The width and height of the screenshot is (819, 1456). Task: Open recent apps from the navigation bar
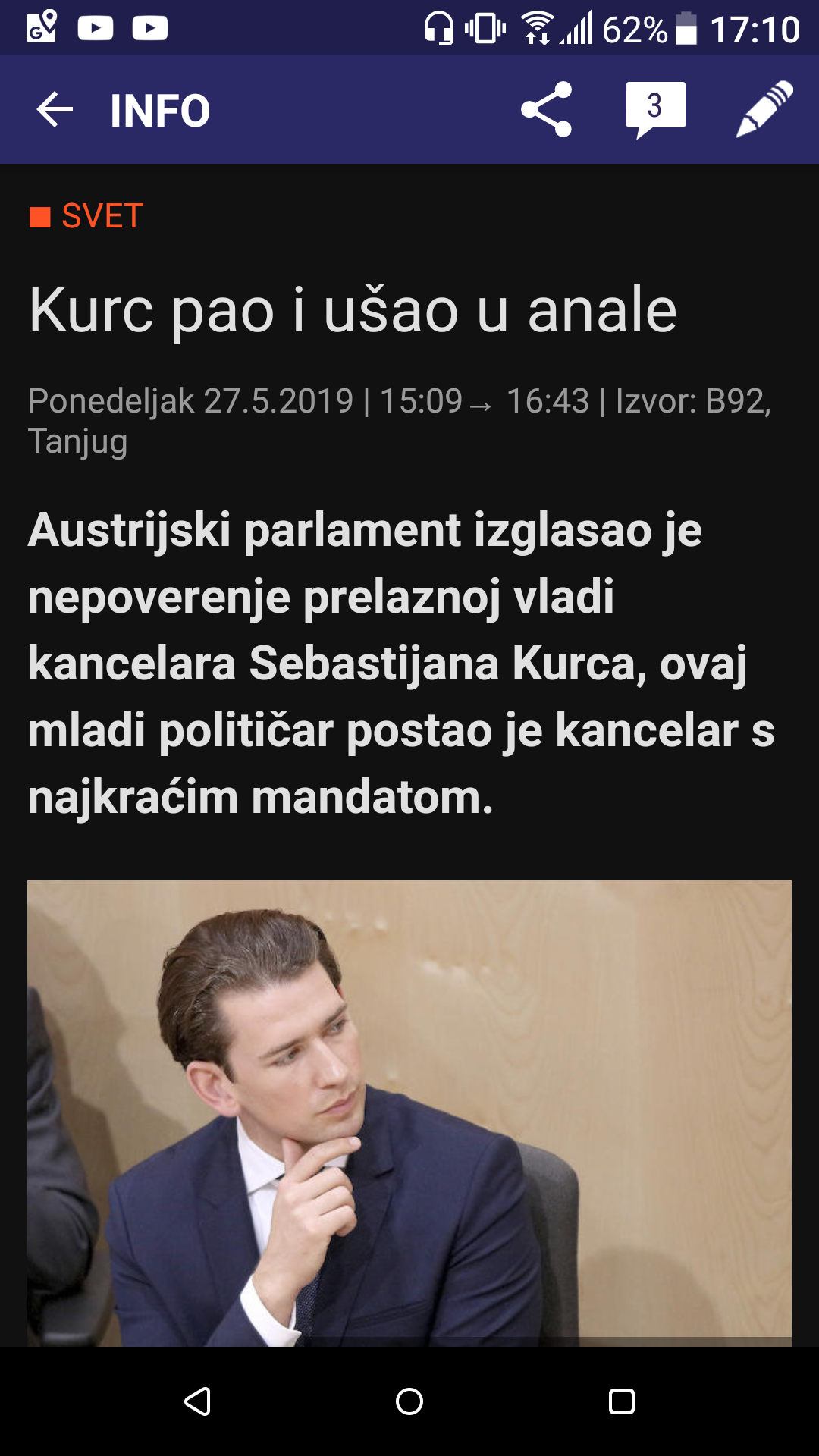(622, 1401)
